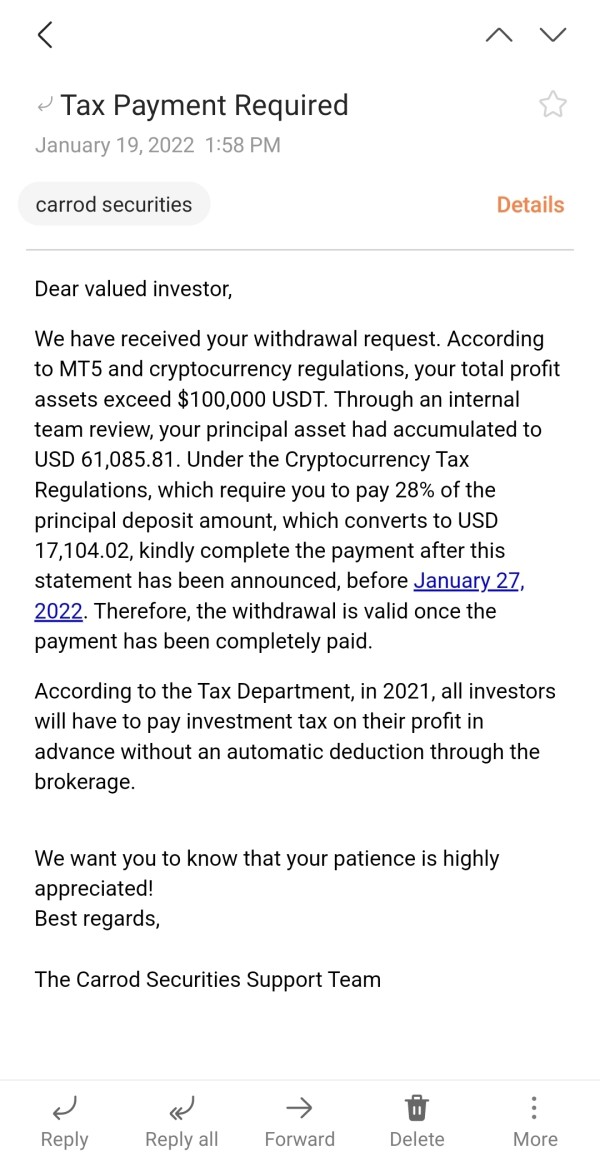Show the next email
Screen dimensions: 600x1162
pos(553,35)
